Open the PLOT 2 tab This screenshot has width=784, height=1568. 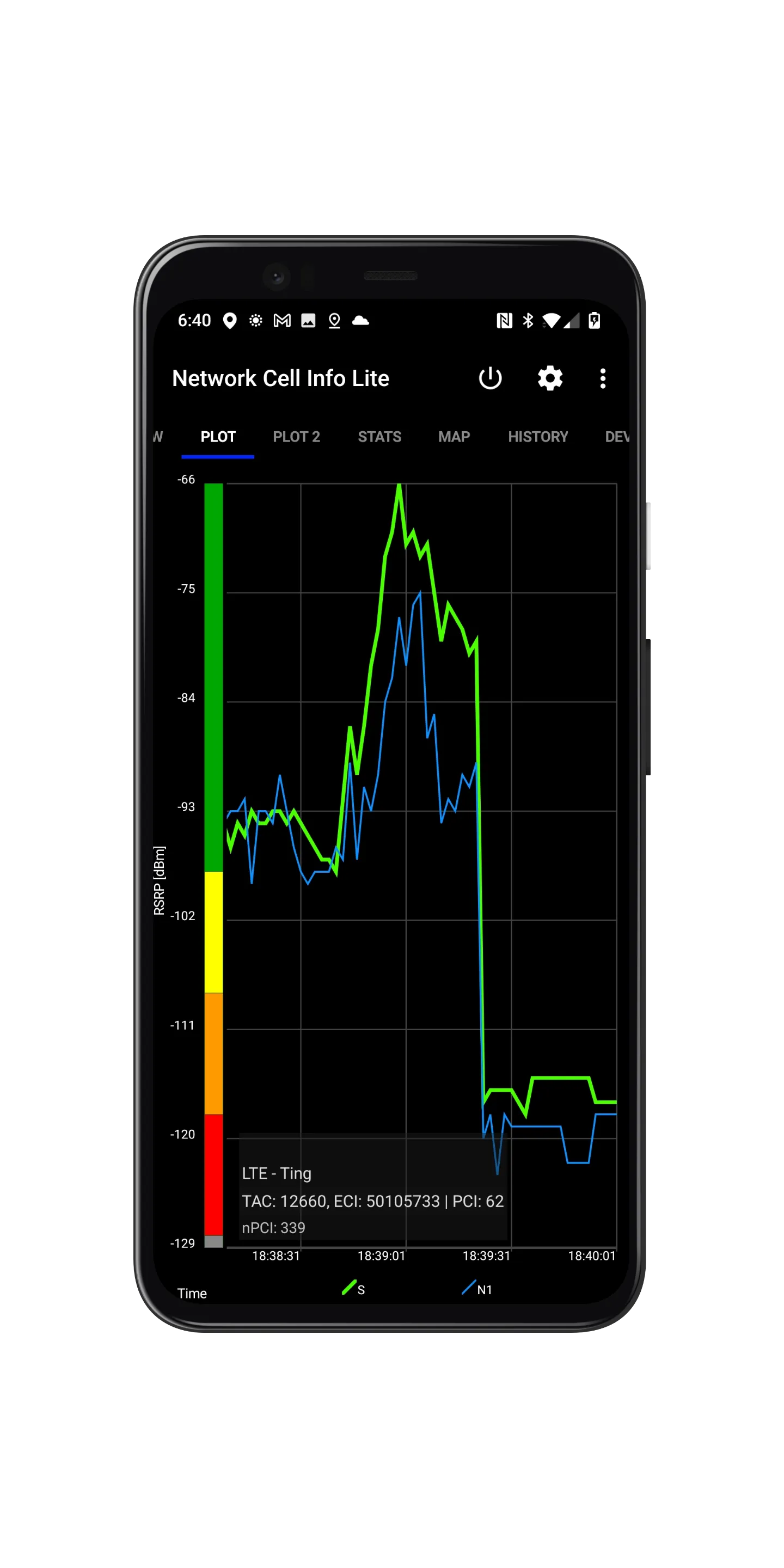[x=296, y=437]
